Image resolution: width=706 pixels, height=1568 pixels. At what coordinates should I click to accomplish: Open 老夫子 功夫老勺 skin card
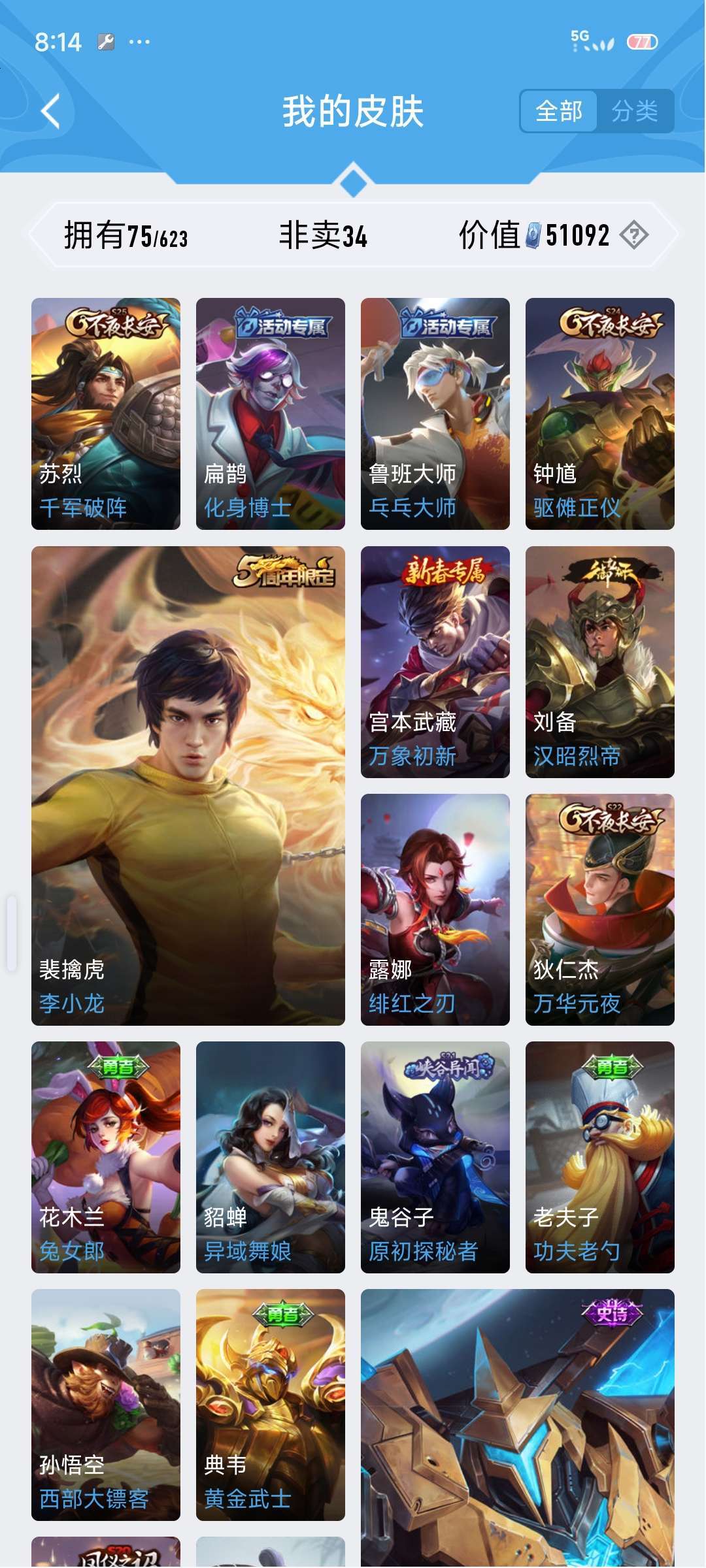coord(600,1157)
